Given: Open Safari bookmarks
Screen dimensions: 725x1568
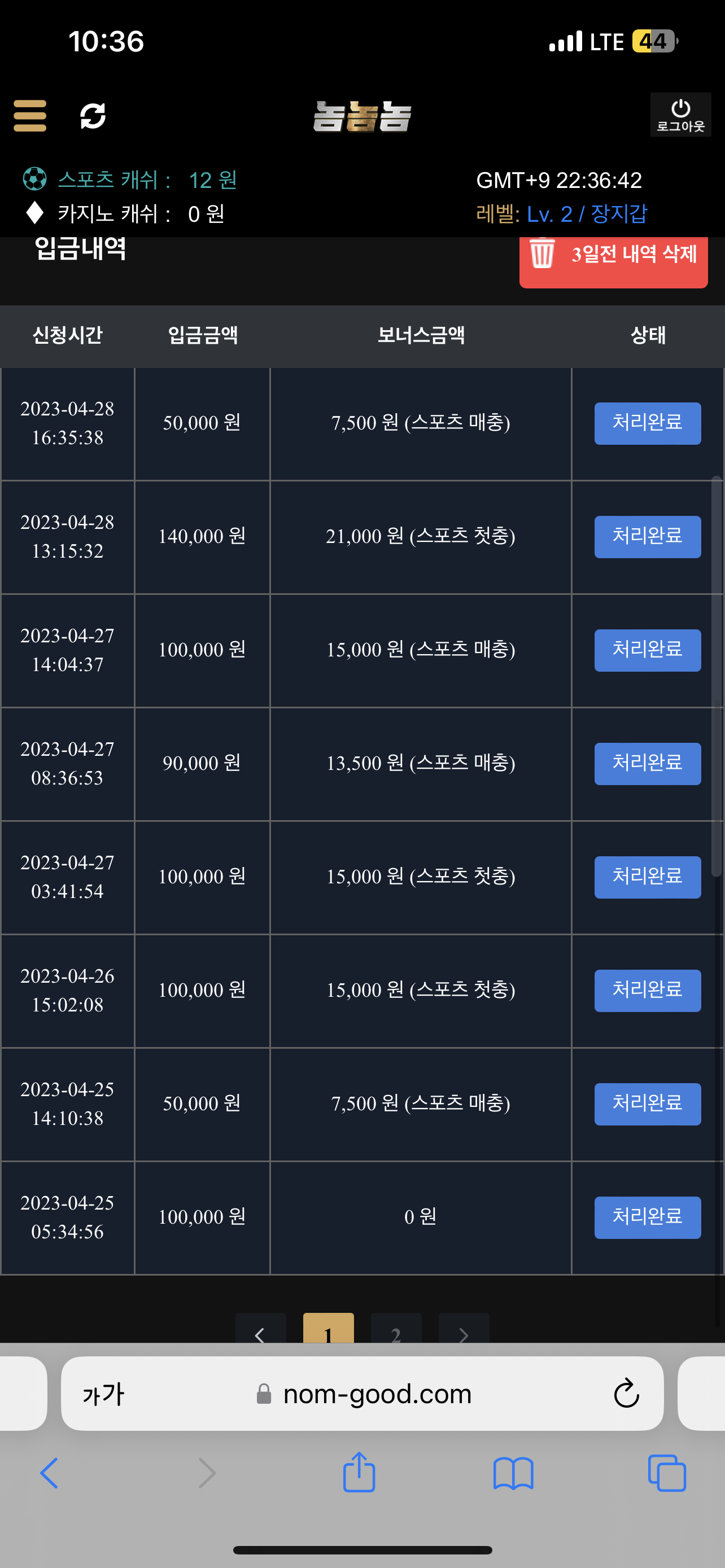Looking at the screenshot, I should click(513, 1473).
